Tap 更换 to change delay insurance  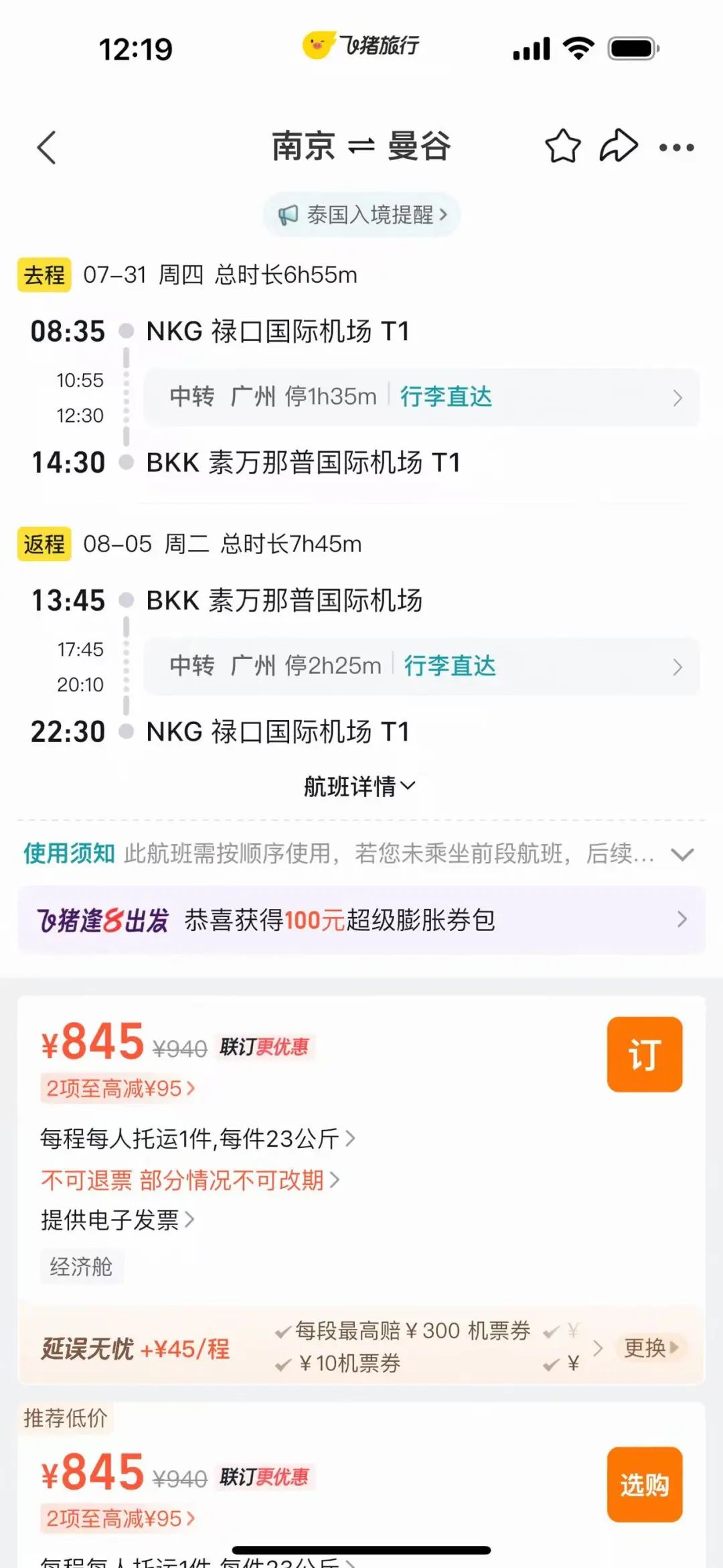click(x=651, y=1348)
